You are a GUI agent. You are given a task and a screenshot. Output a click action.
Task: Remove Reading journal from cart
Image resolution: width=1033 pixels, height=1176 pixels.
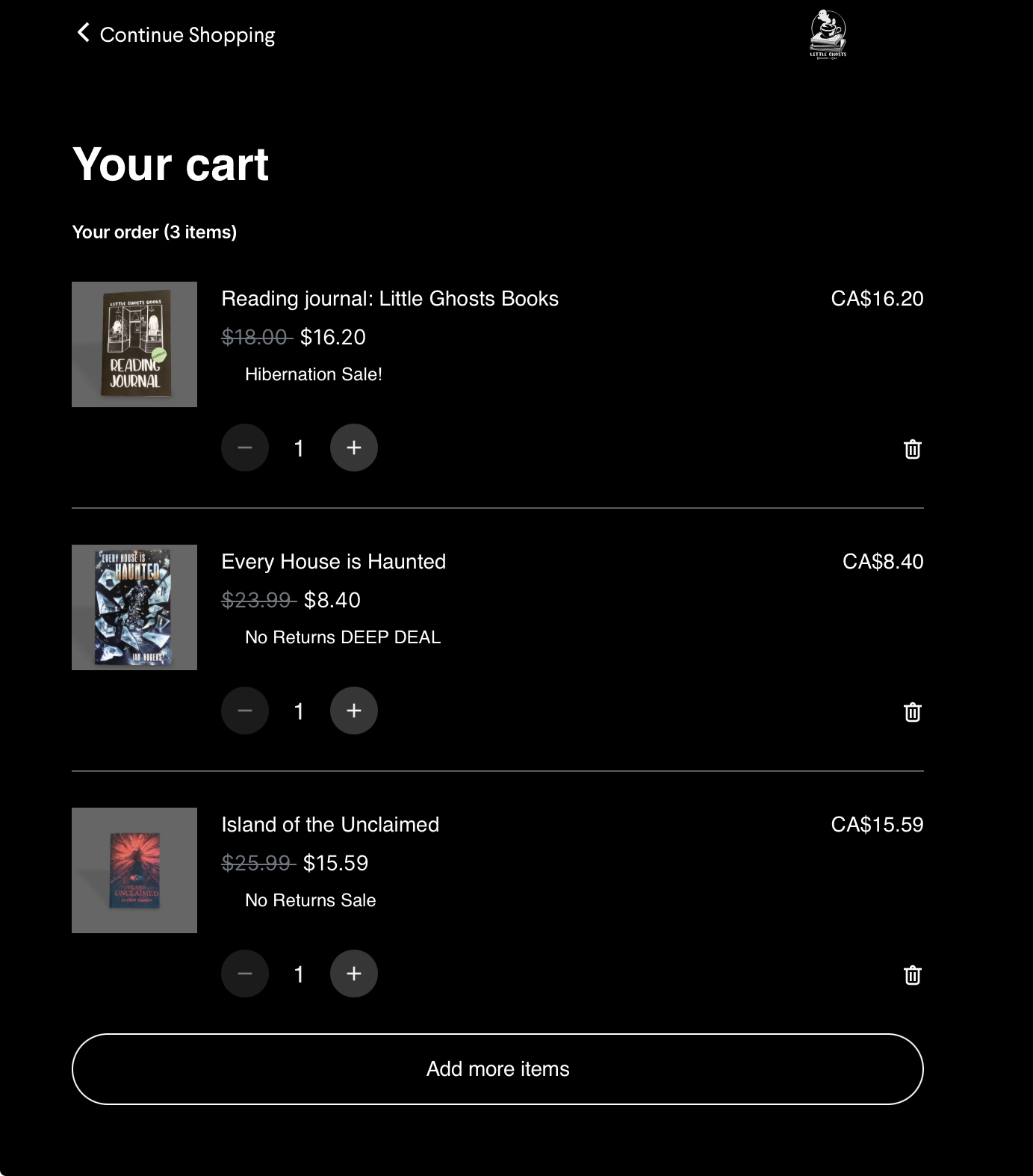click(912, 449)
